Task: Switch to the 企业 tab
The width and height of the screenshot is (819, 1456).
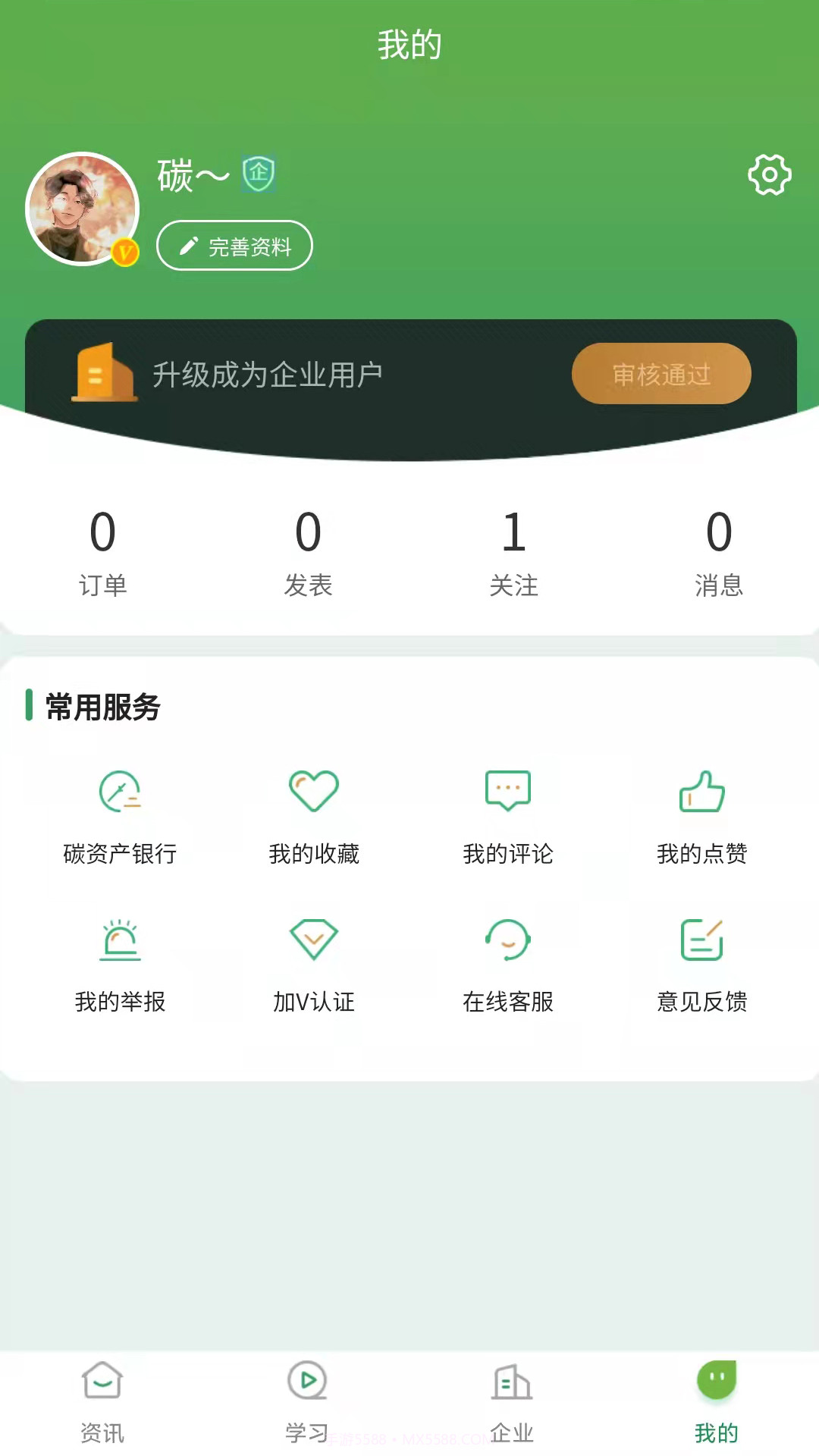Action: (x=512, y=1402)
